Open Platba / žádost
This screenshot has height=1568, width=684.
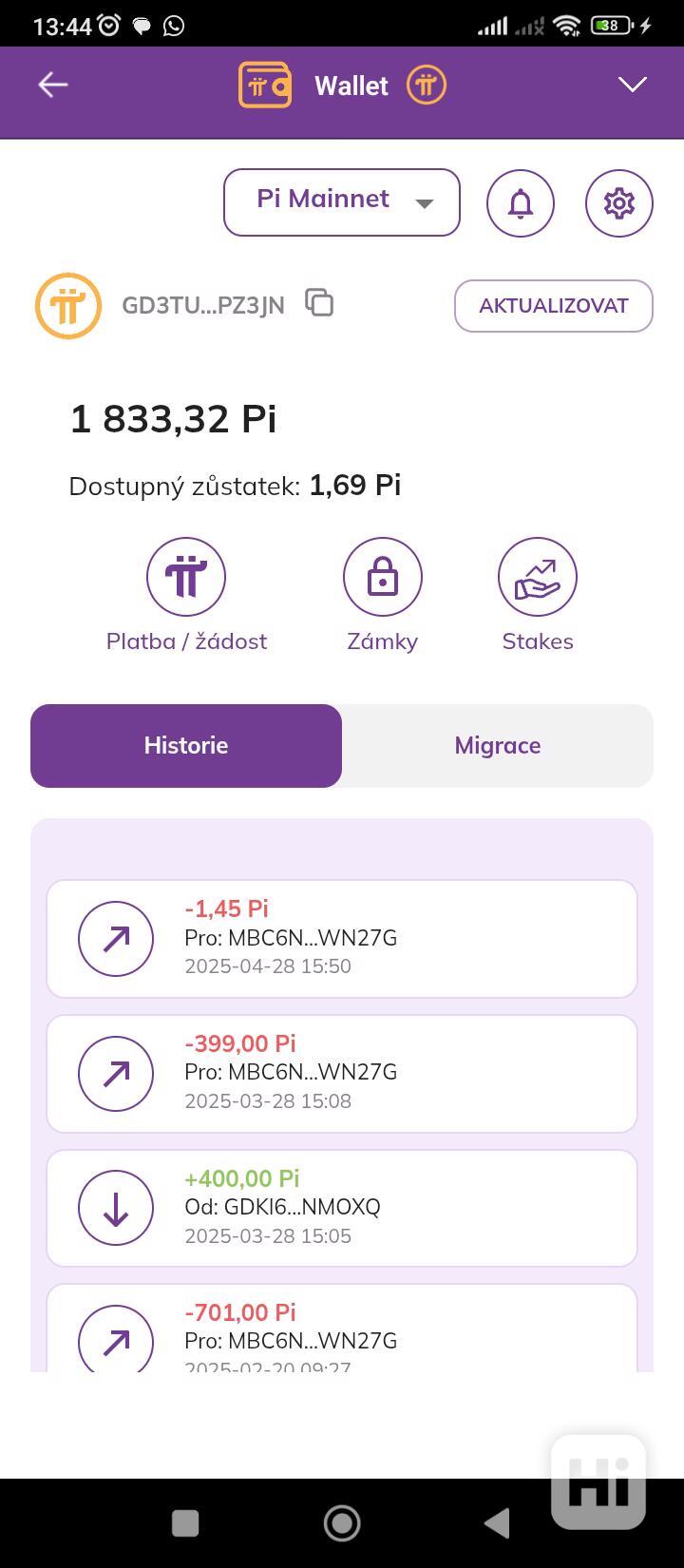[186, 596]
